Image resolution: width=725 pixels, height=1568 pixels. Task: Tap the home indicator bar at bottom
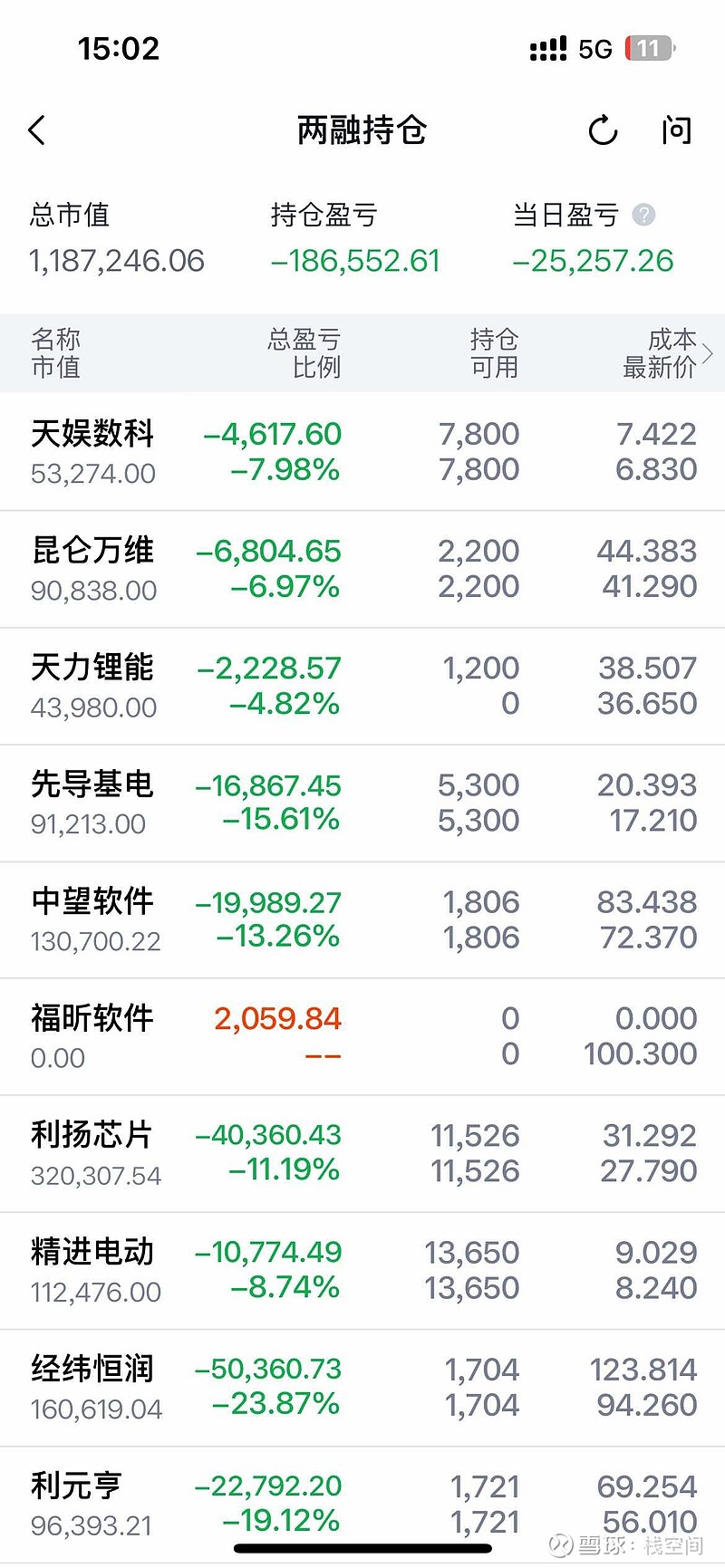362,1549
